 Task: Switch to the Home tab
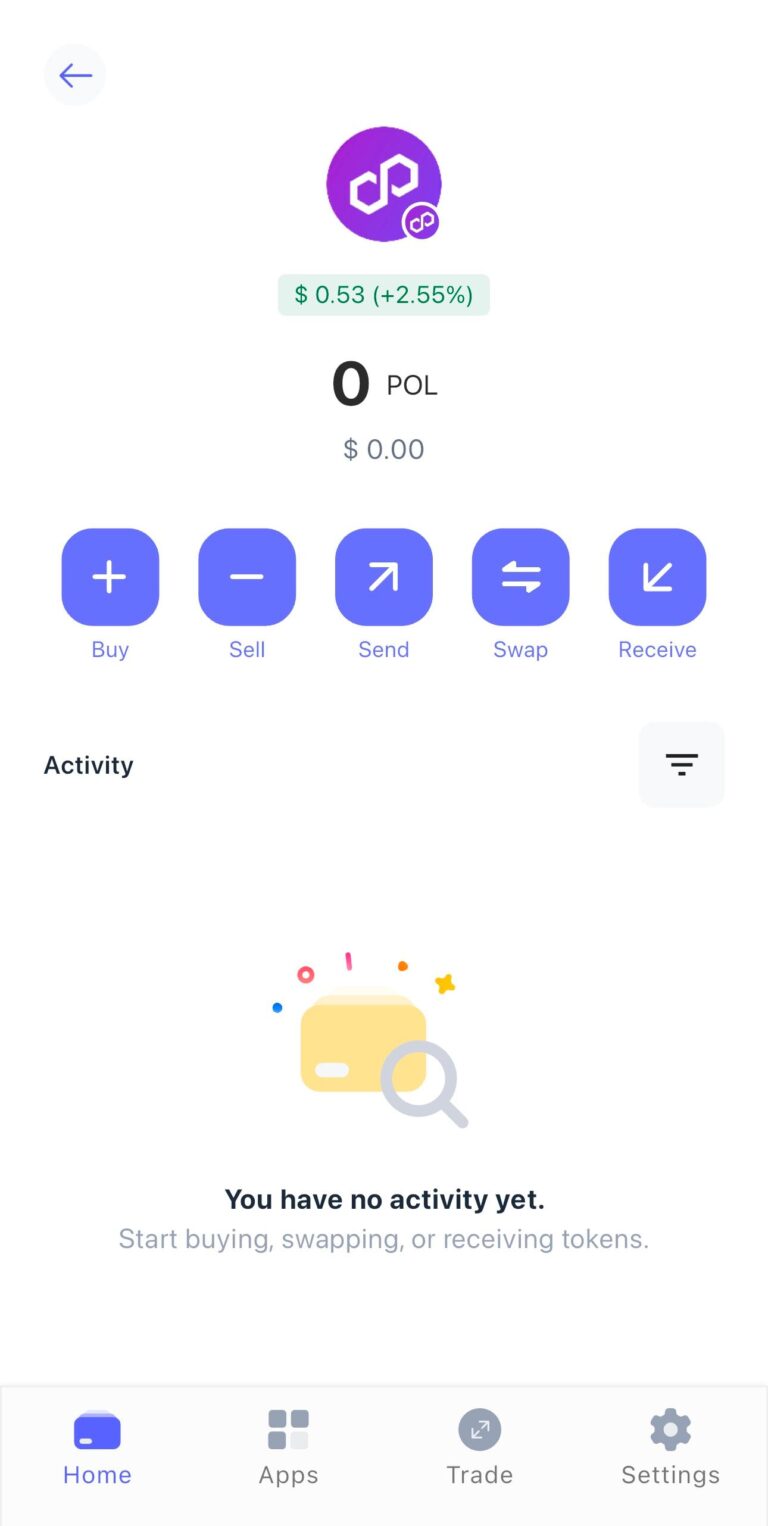point(97,1447)
